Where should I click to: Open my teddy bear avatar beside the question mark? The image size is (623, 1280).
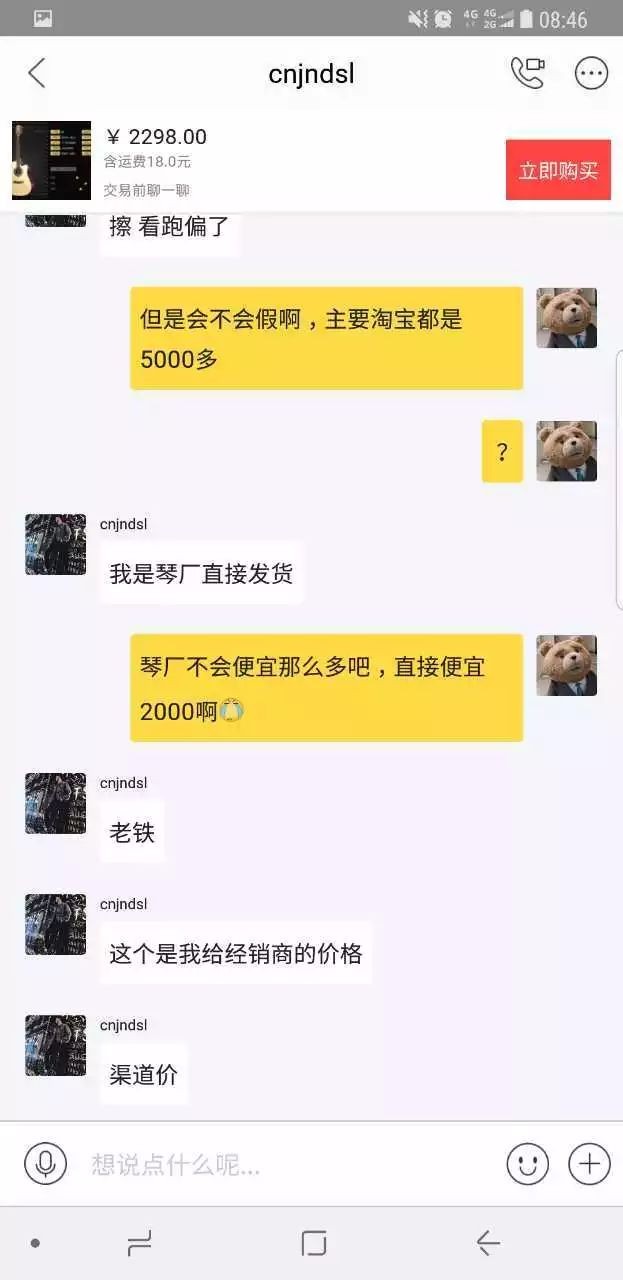click(566, 451)
